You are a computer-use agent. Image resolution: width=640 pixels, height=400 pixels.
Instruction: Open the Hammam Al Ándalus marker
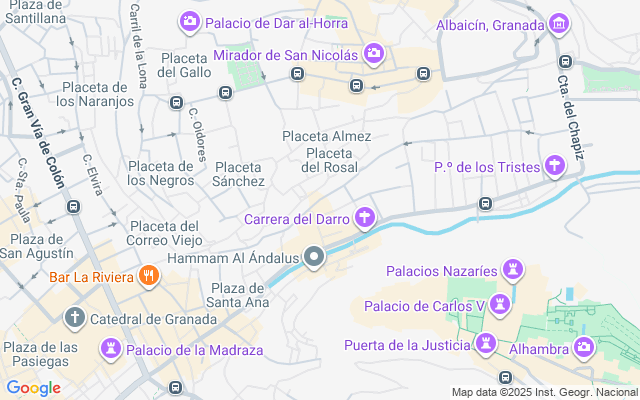pos(315,258)
